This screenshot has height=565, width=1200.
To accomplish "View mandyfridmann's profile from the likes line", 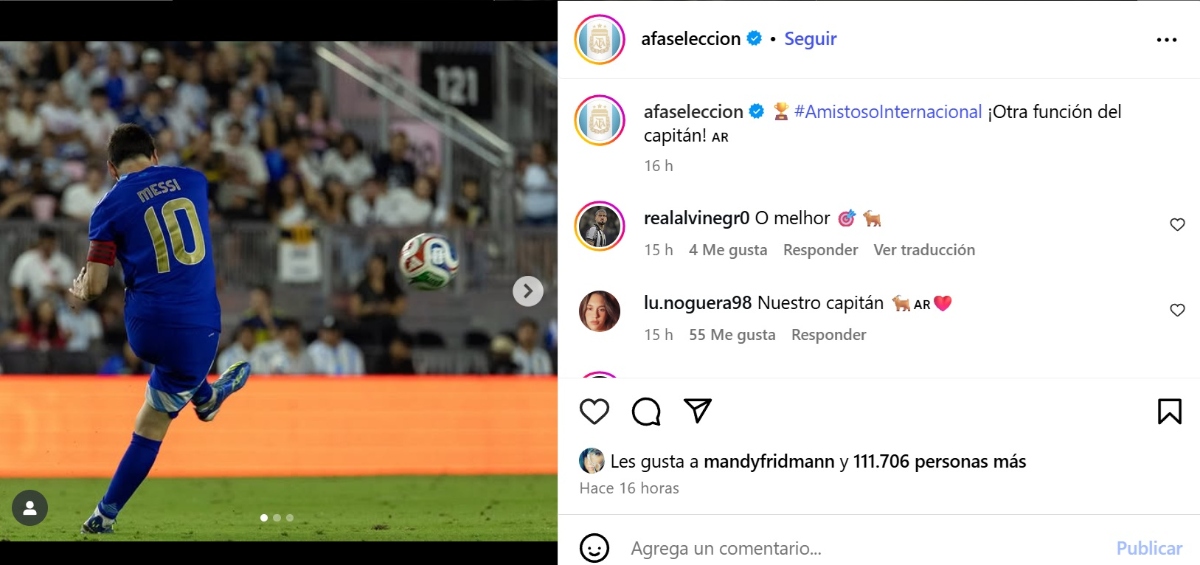I will 769,462.
